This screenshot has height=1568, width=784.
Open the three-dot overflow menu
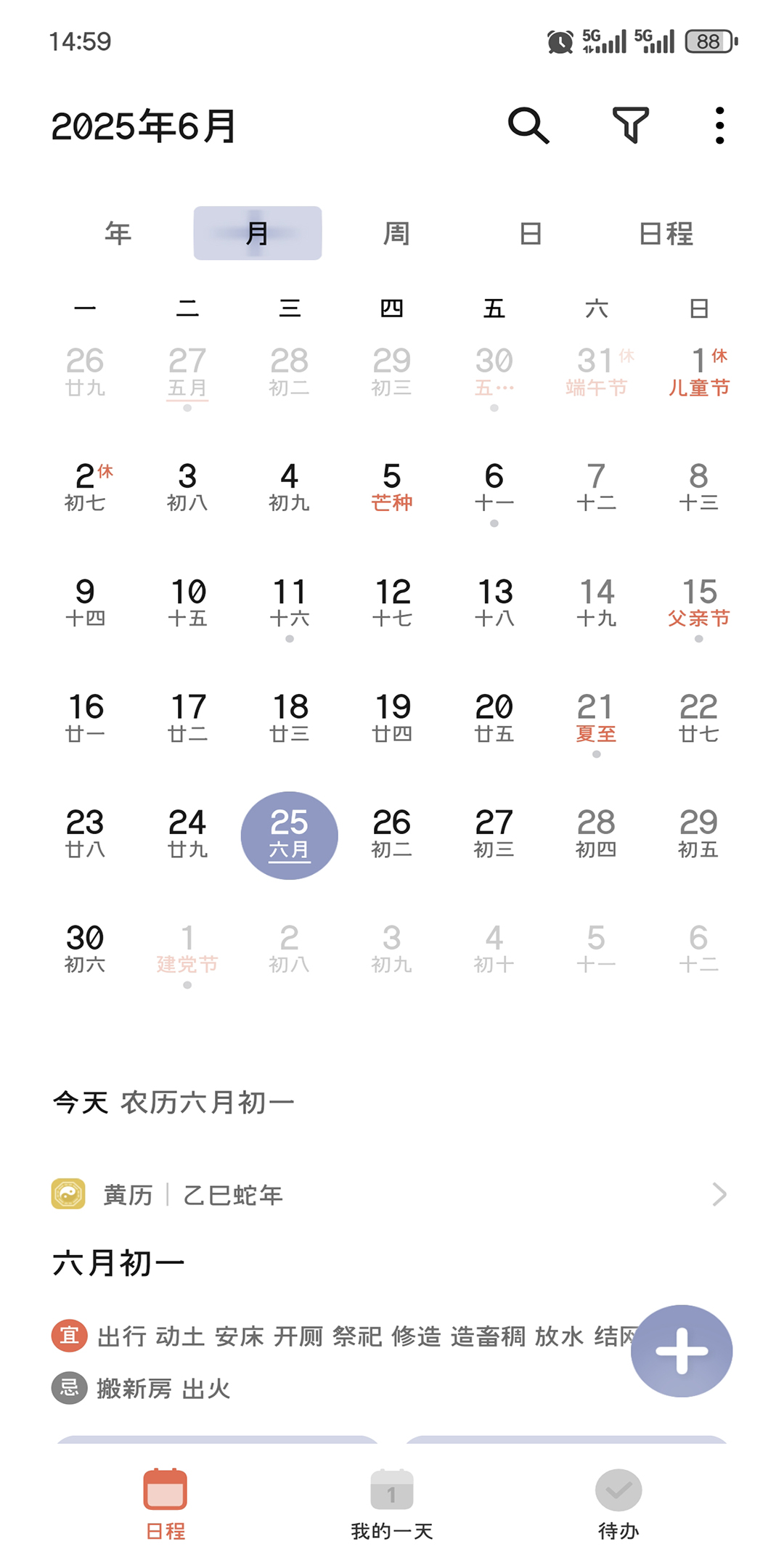[719, 126]
